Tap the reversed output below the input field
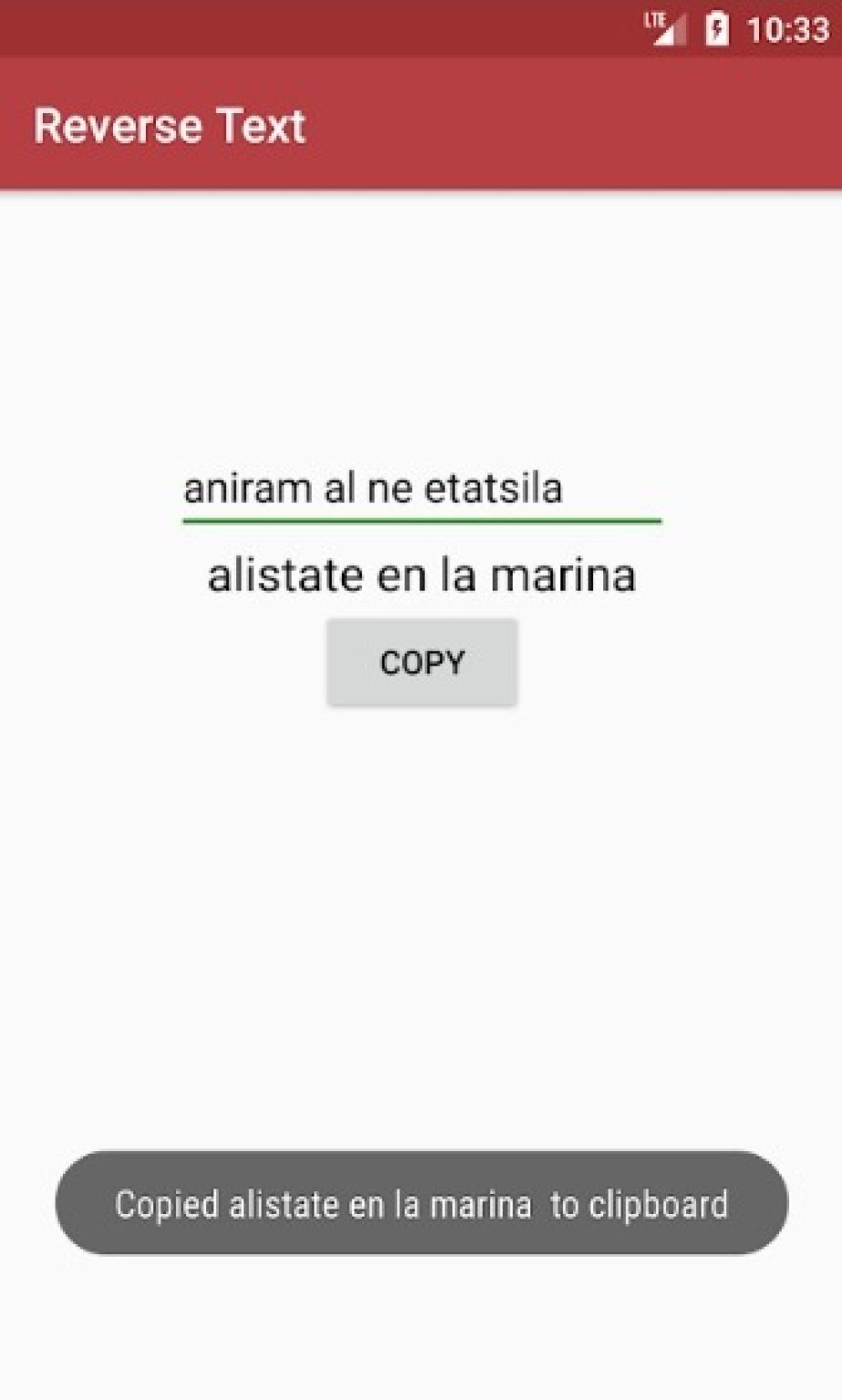 pos(421,574)
